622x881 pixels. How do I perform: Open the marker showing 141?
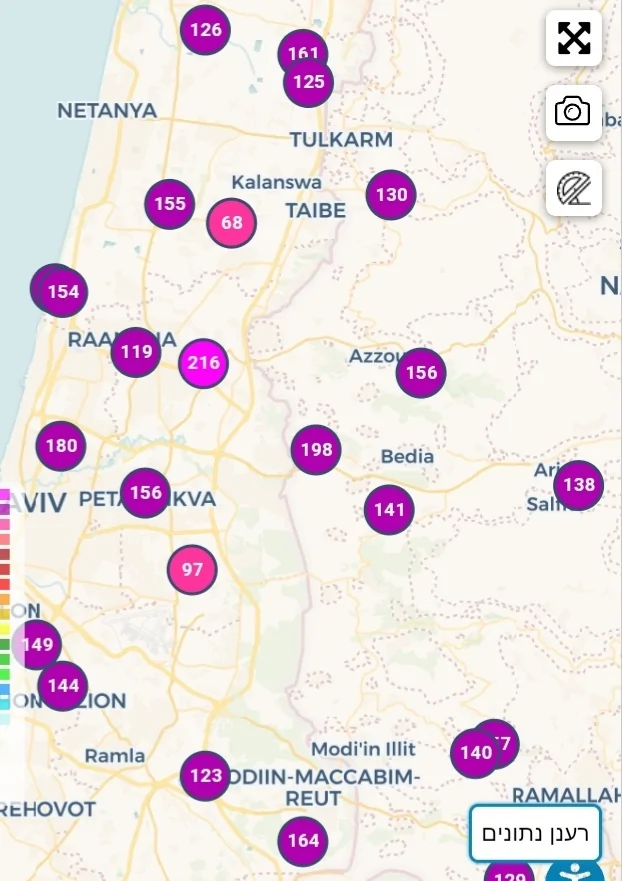389,510
